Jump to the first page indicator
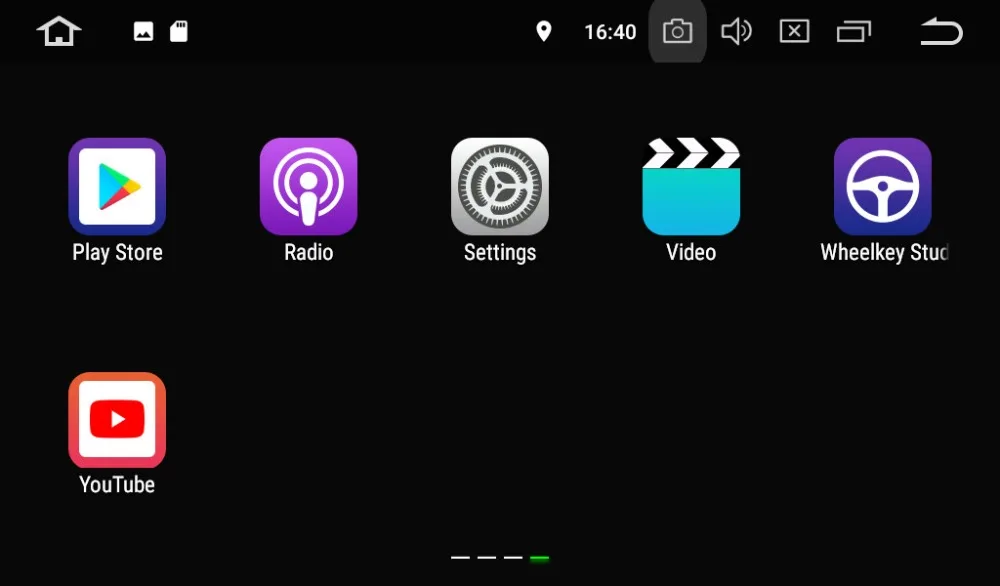 point(460,557)
